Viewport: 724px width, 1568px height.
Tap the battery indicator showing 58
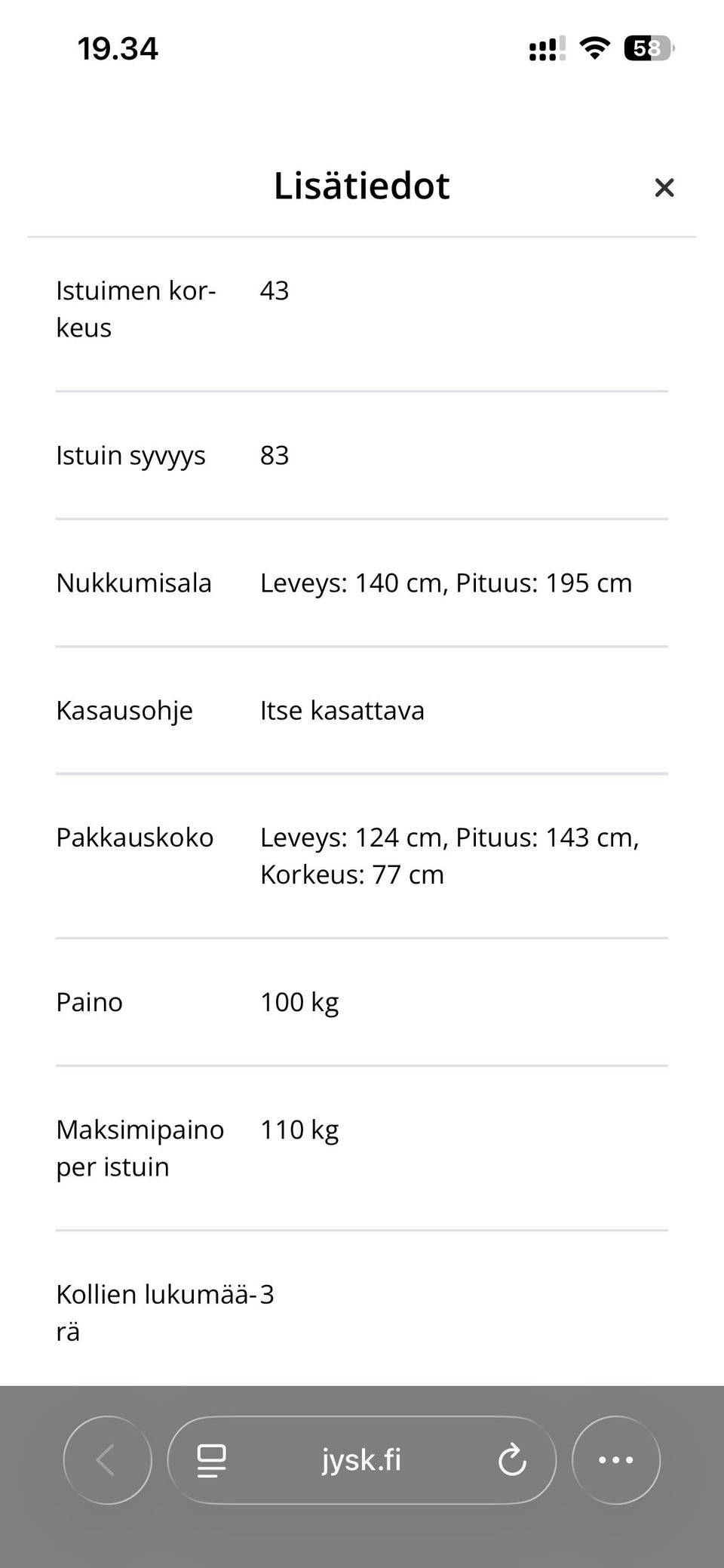(x=647, y=48)
